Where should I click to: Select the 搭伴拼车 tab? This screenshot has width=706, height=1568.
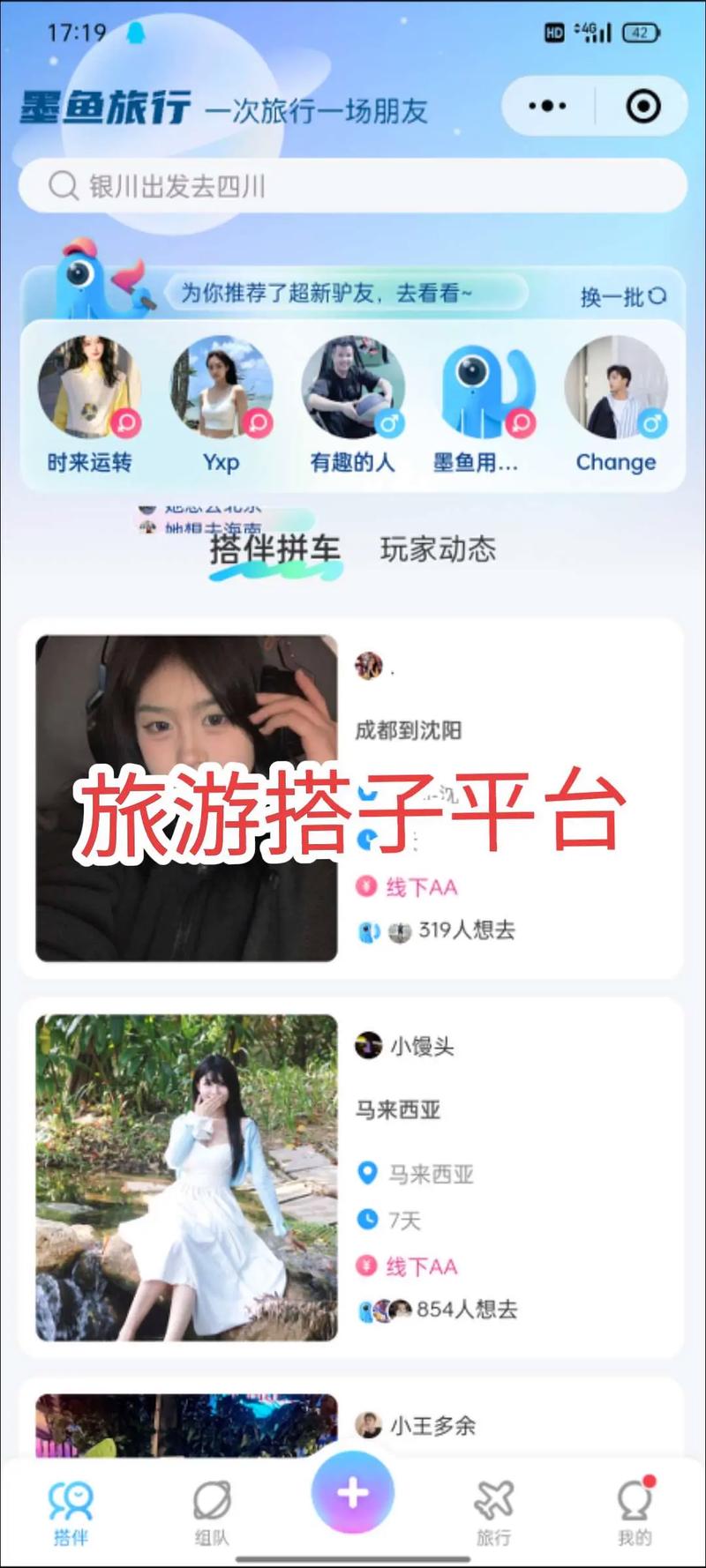click(x=275, y=549)
